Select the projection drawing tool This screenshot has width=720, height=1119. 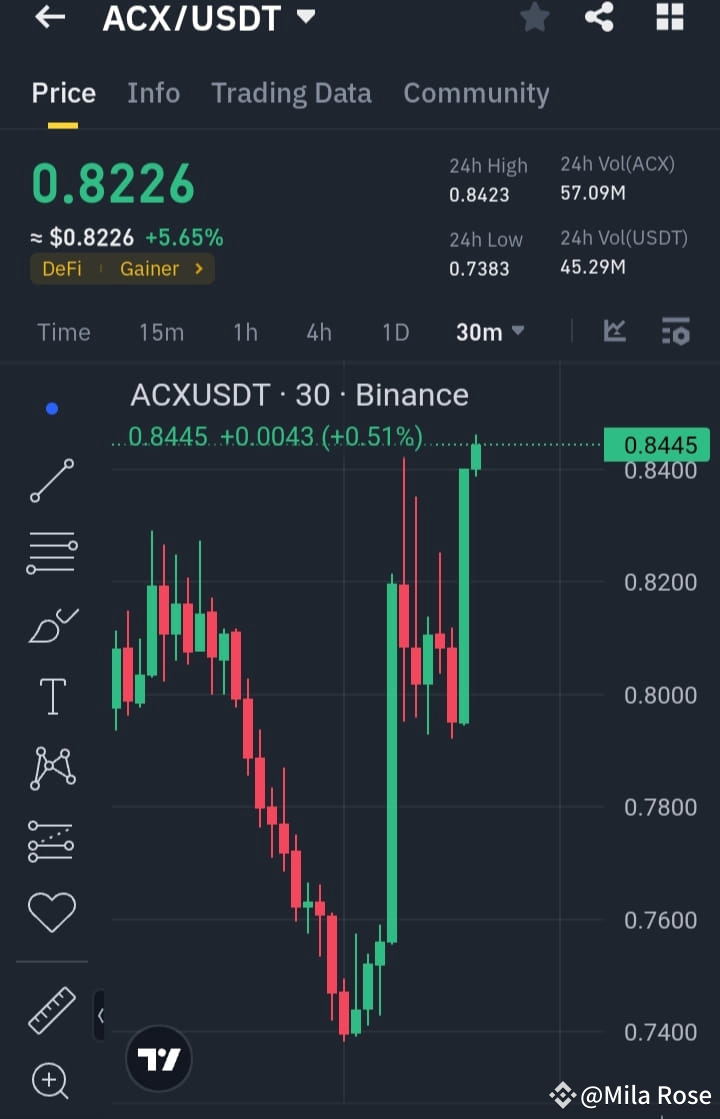pos(51,839)
